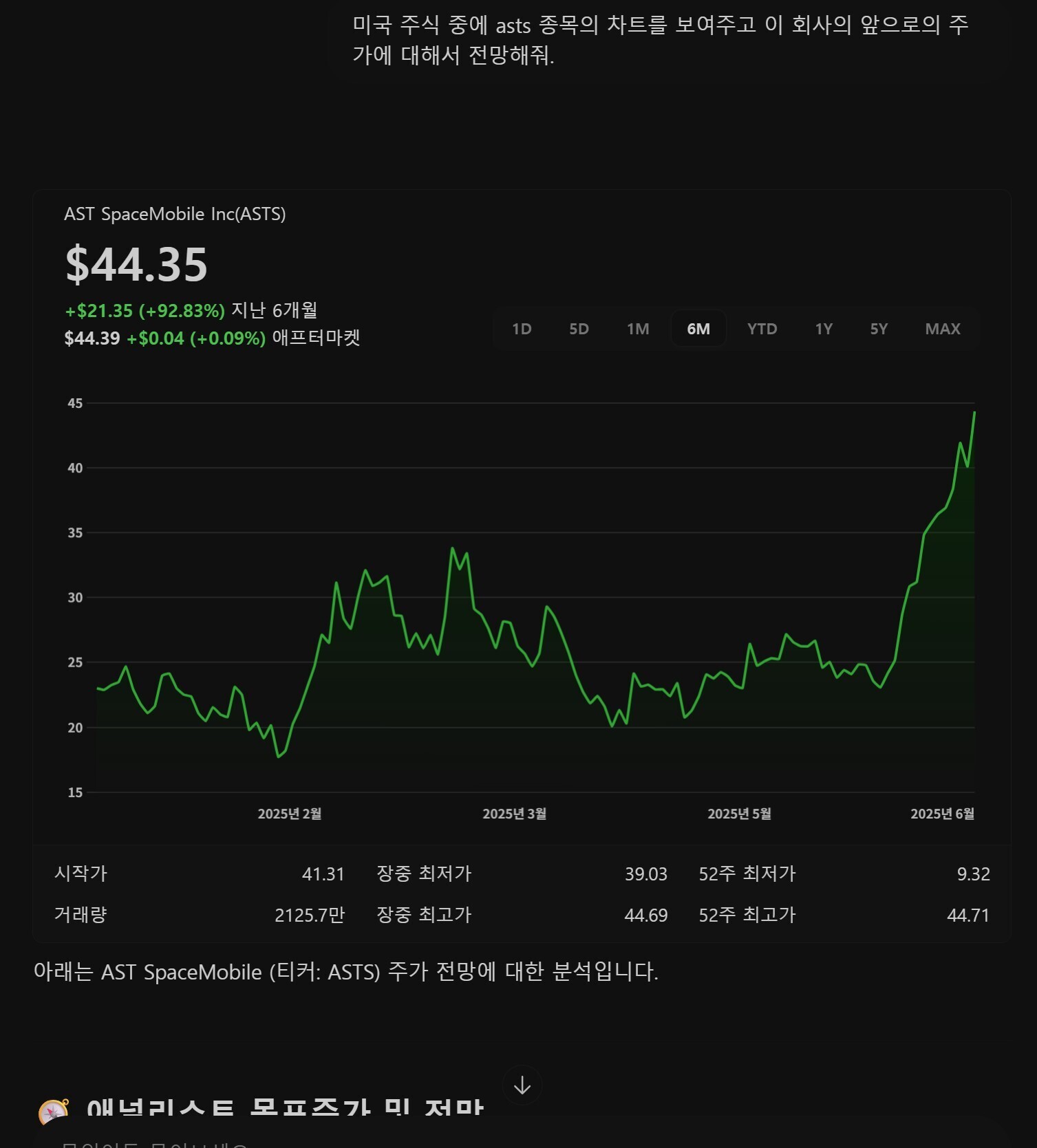Show the 1M price chart

click(637, 329)
